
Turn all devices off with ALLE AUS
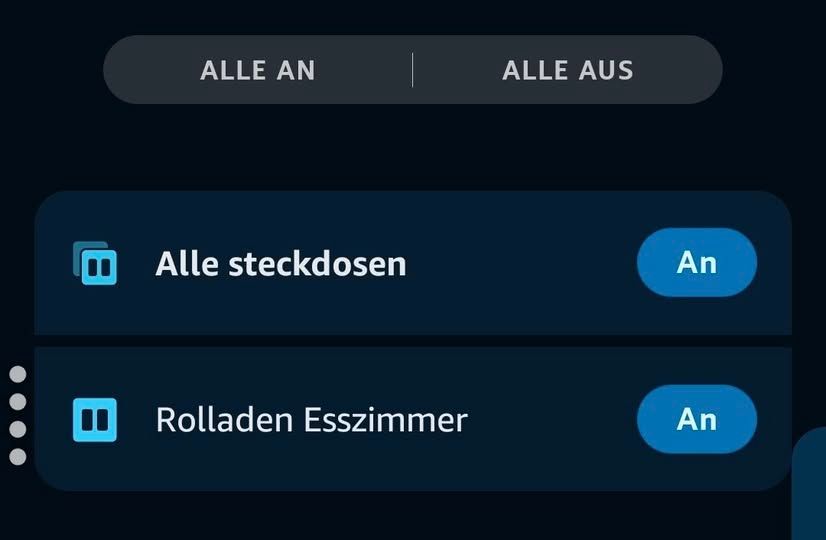tap(567, 70)
